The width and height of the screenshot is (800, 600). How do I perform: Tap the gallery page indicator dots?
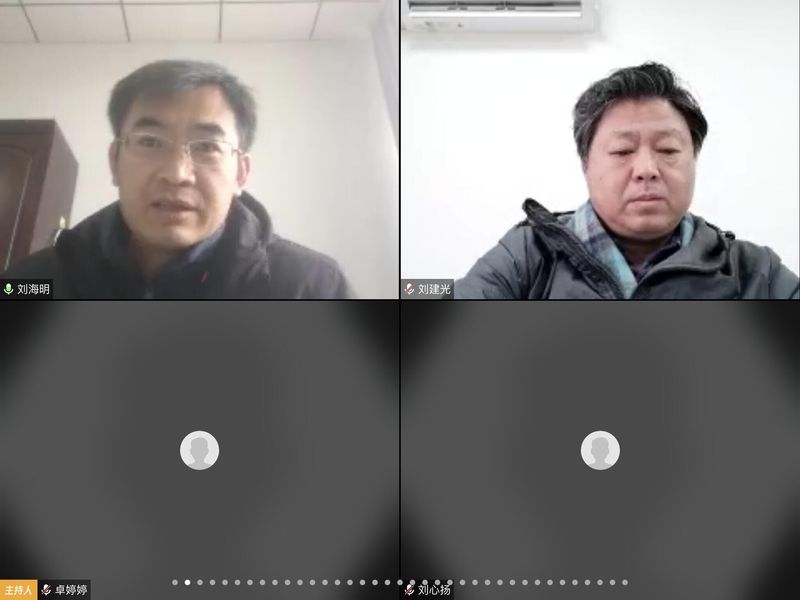point(400,582)
